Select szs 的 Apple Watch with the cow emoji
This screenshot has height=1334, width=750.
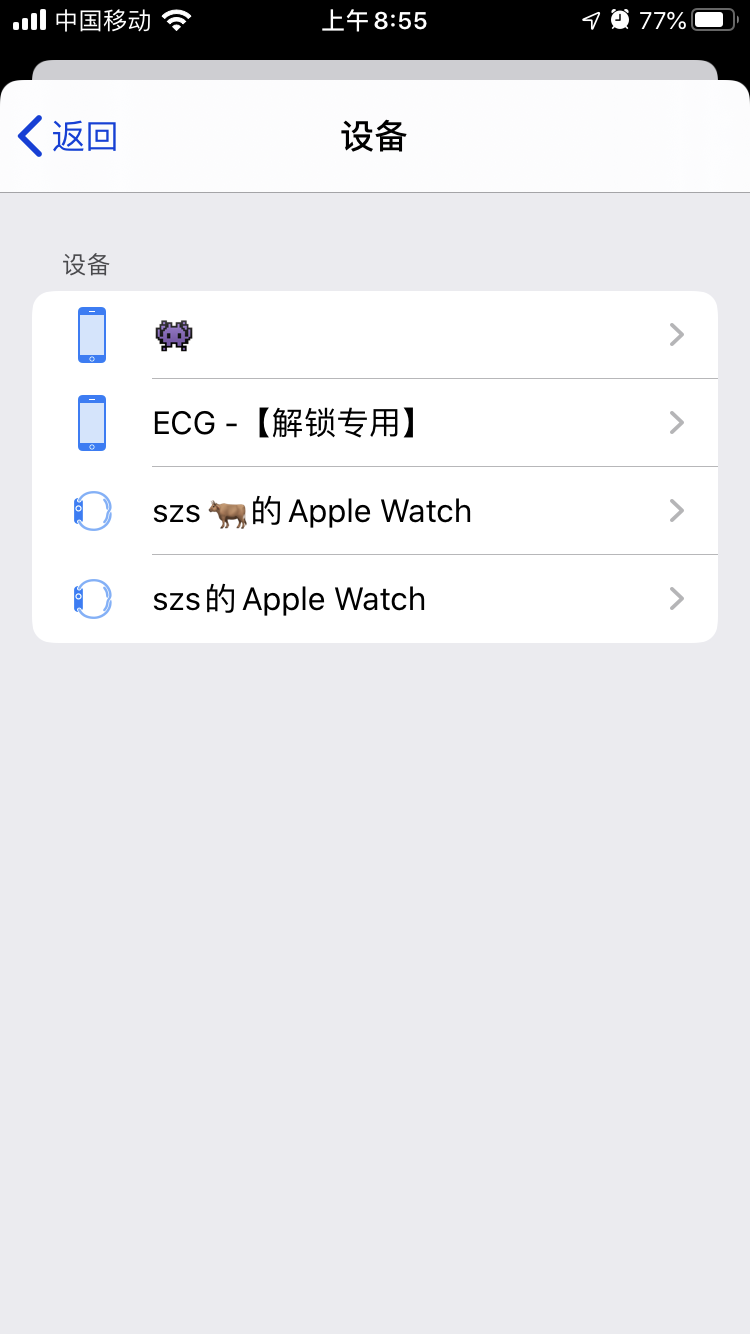pos(374,511)
